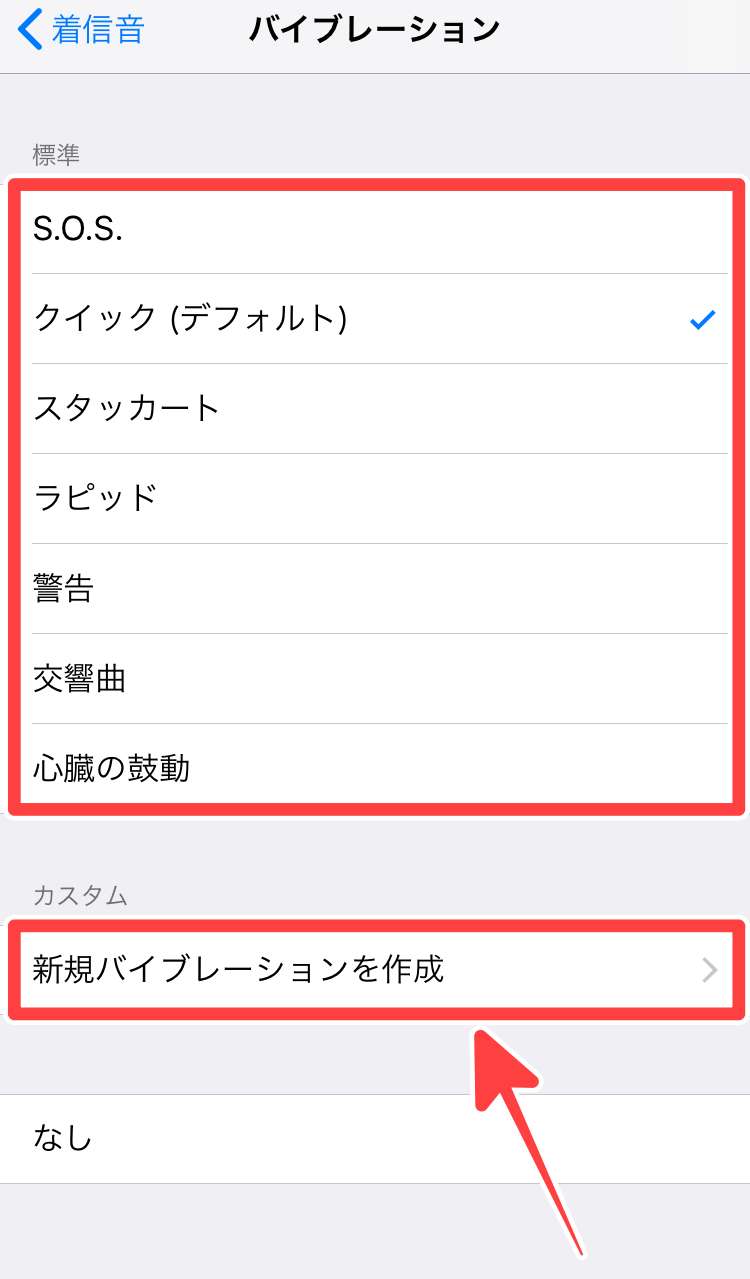Select the S.O.S. vibration pattern
Image resolution: width=750 pixels, height=1279 pixels.
375,229
